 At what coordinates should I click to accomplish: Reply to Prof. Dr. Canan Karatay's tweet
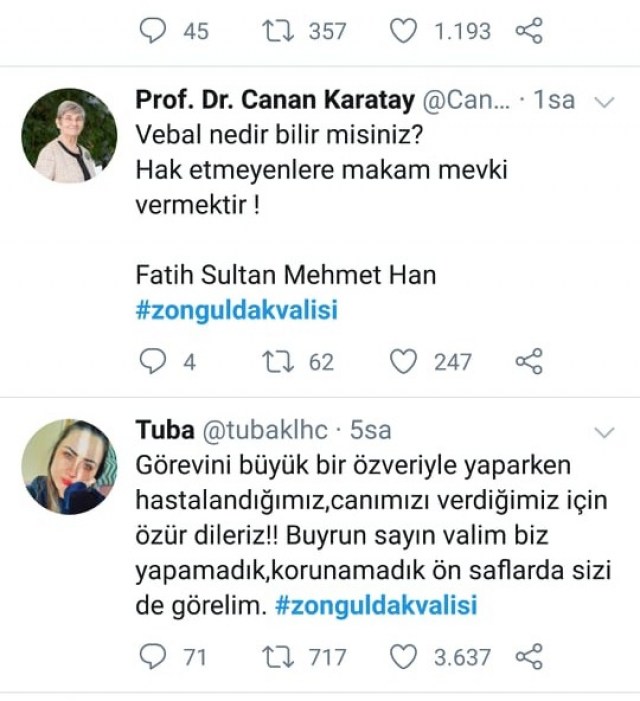click(x=151, y=361)
